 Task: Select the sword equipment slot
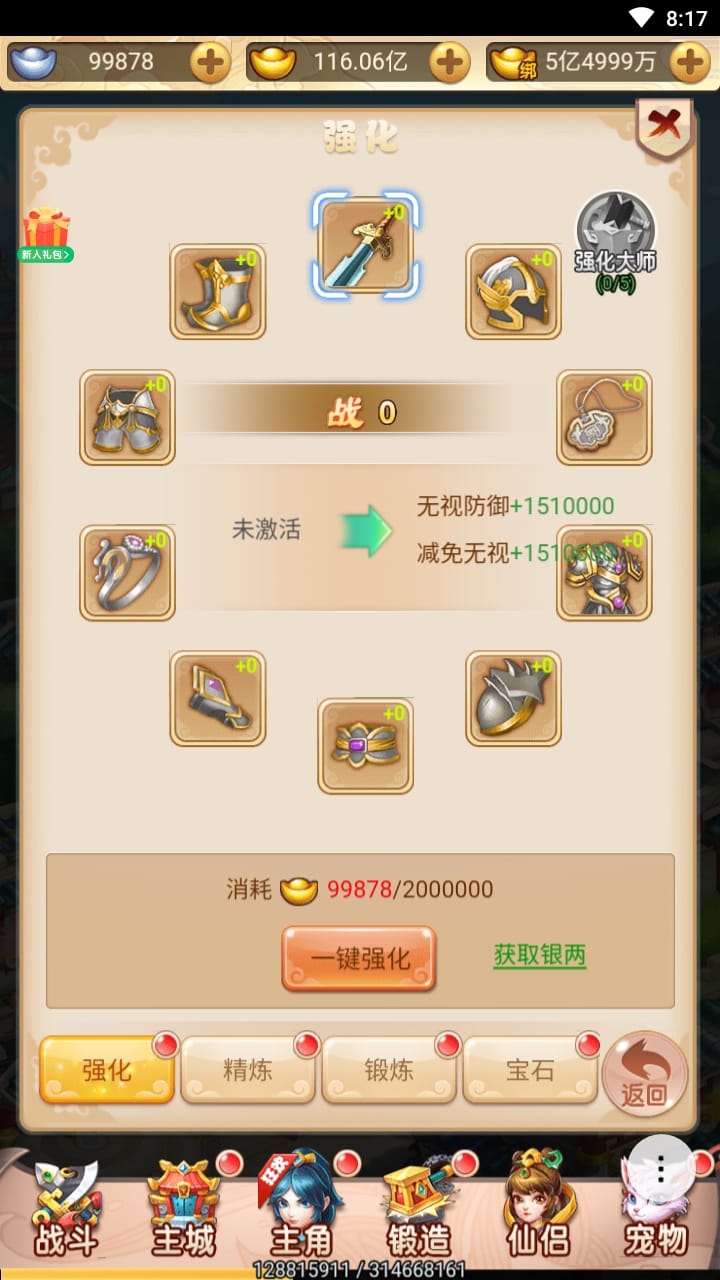(366, 245)
